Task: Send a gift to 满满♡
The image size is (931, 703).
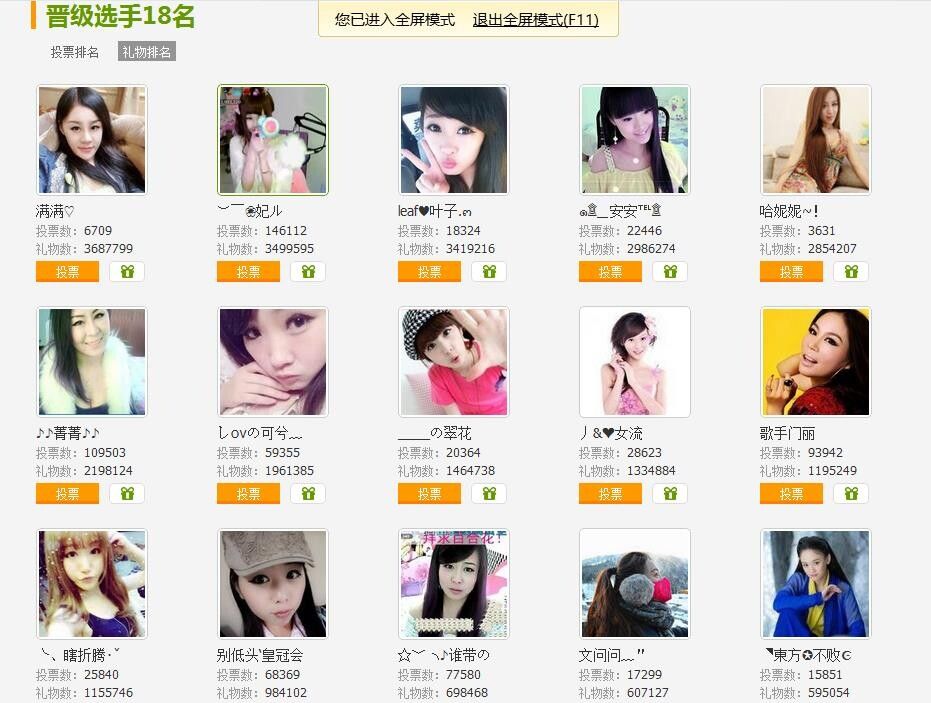Action: 127,272
